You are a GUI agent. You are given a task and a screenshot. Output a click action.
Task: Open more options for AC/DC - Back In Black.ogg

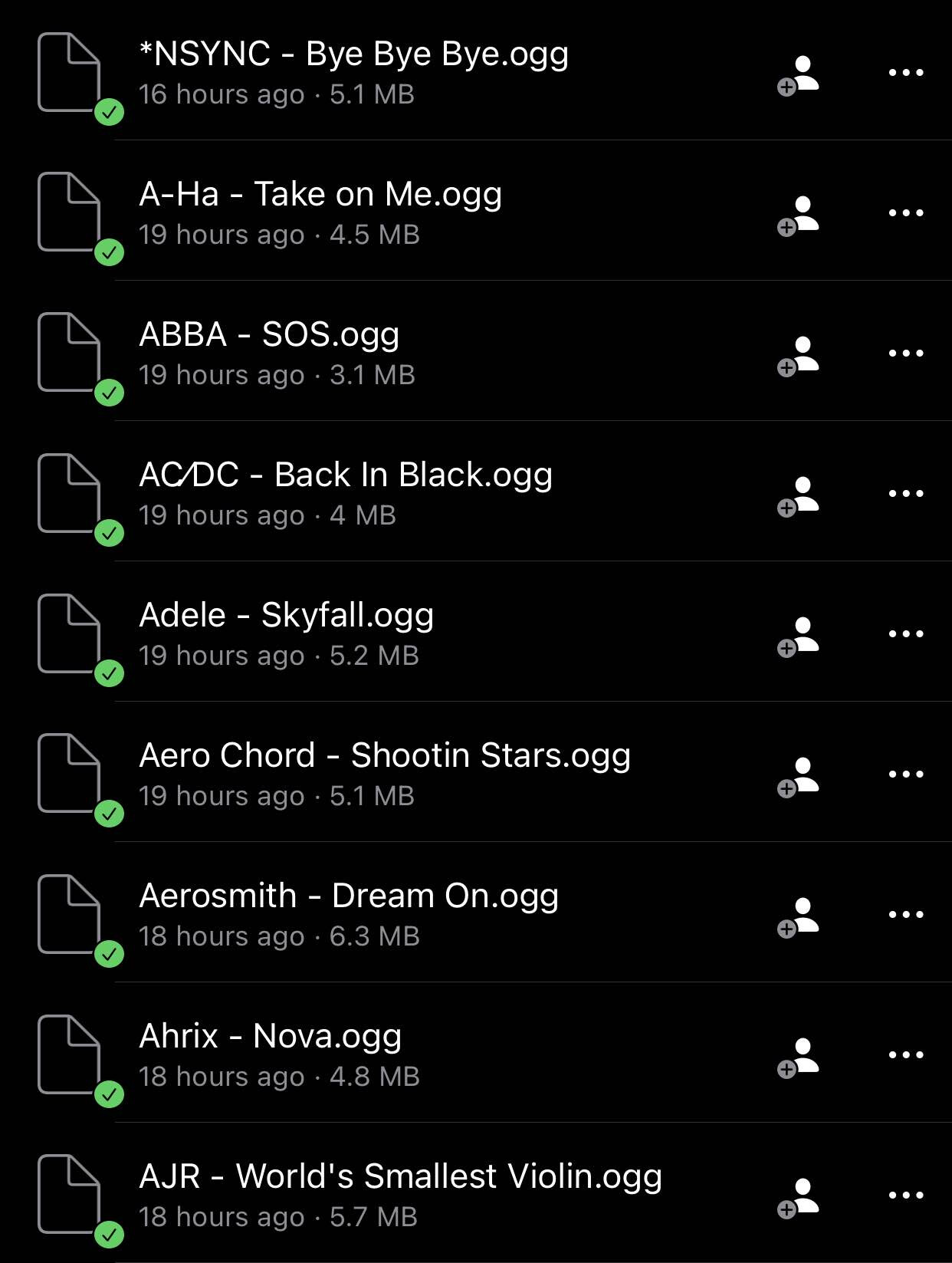tap(906, 494)
